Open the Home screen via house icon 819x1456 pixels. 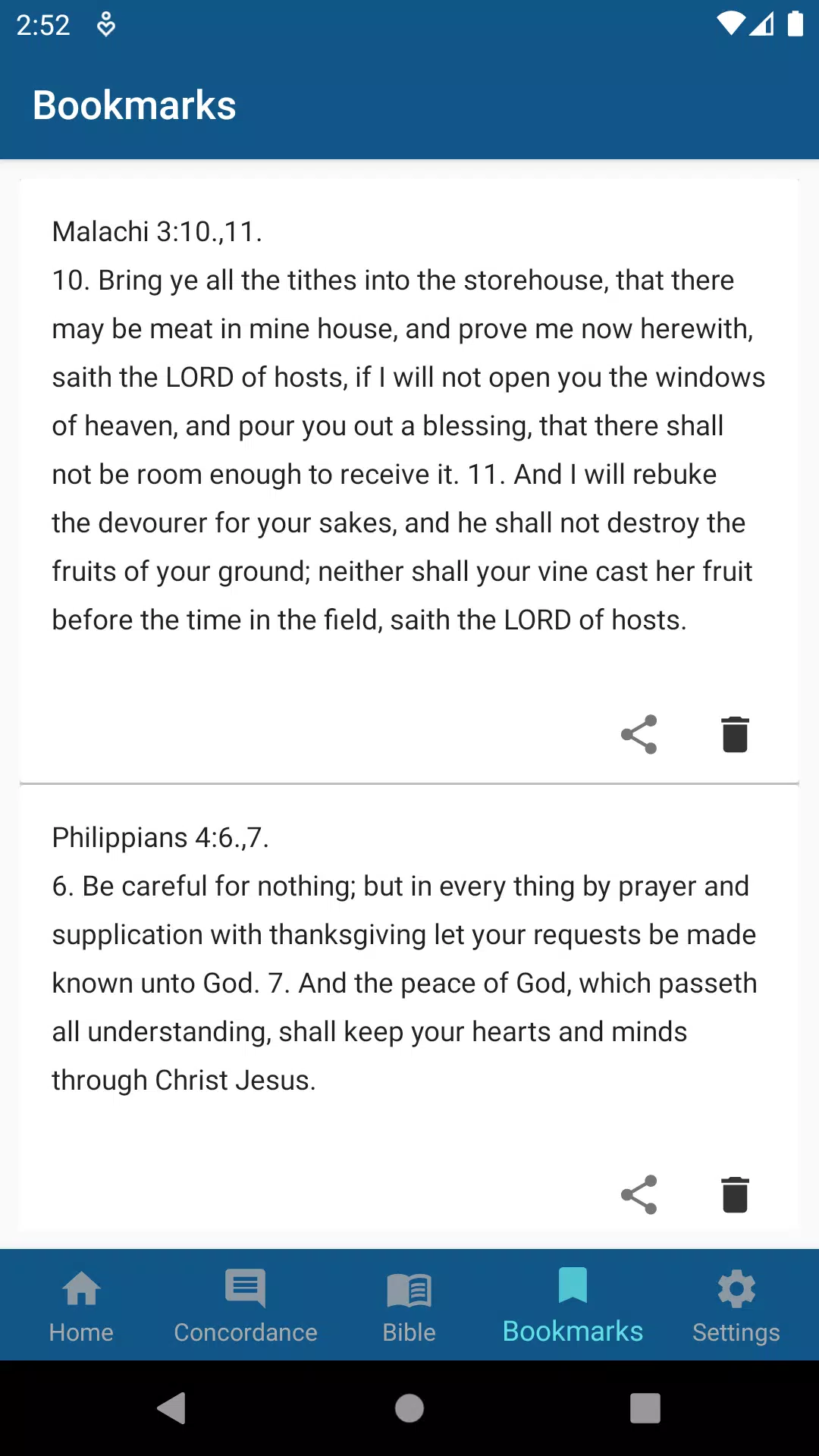pos(81,1289)
